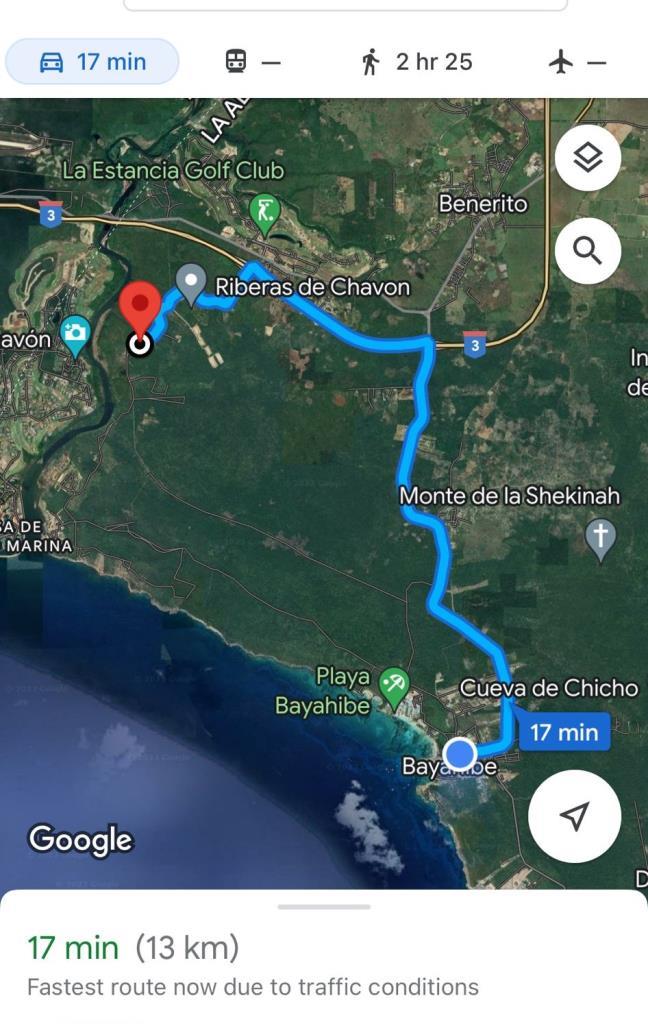Expand the route details bottom sheet
Screen dimensions: 648x1024
(x=324, y=907)
